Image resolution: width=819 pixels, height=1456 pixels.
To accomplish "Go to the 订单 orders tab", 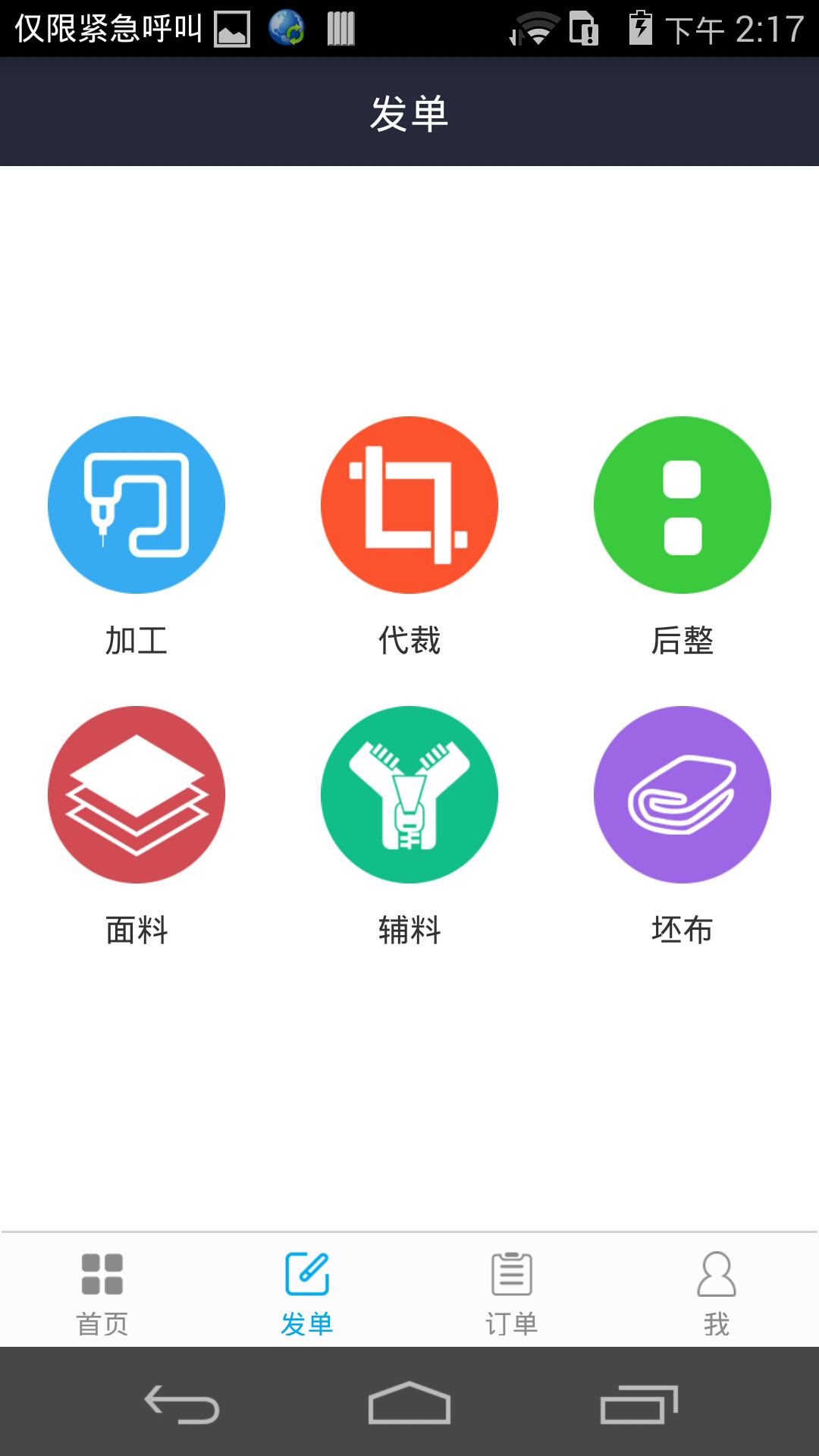I will pyautogui.click(x=512, y=1292).
